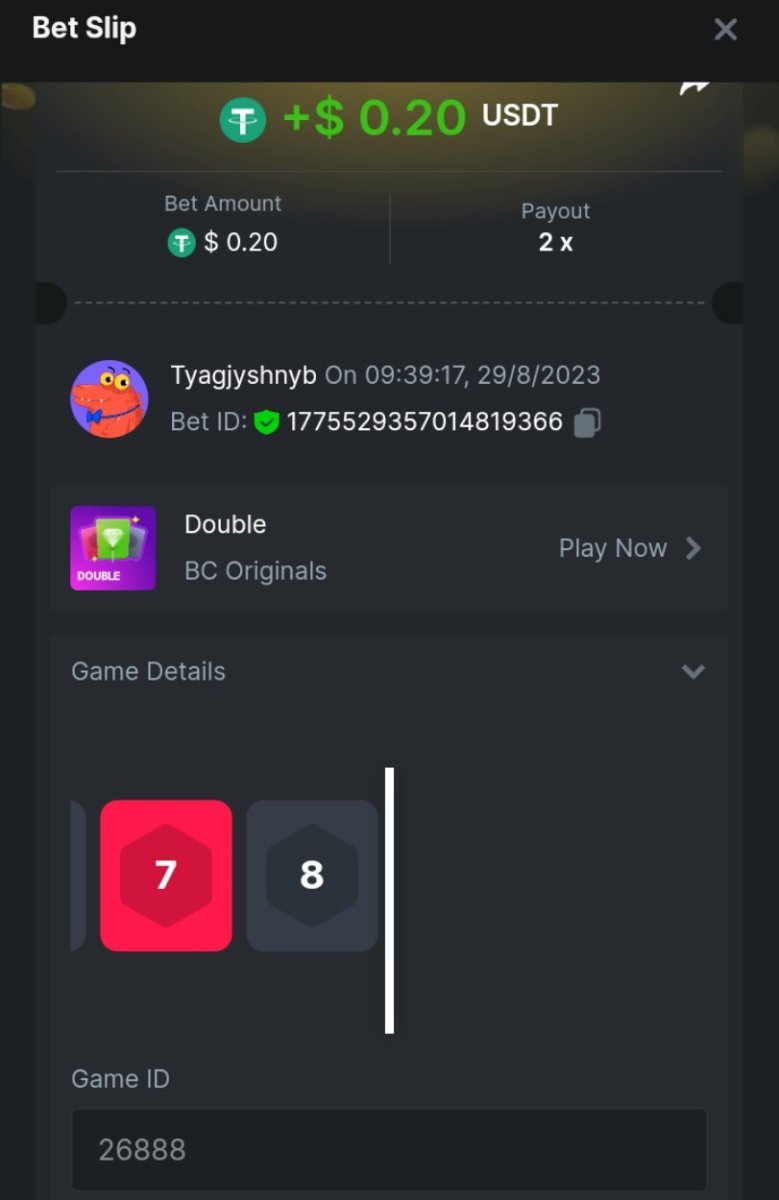
Task: Close the Bet Slip dialog
Action: [725, 30]
